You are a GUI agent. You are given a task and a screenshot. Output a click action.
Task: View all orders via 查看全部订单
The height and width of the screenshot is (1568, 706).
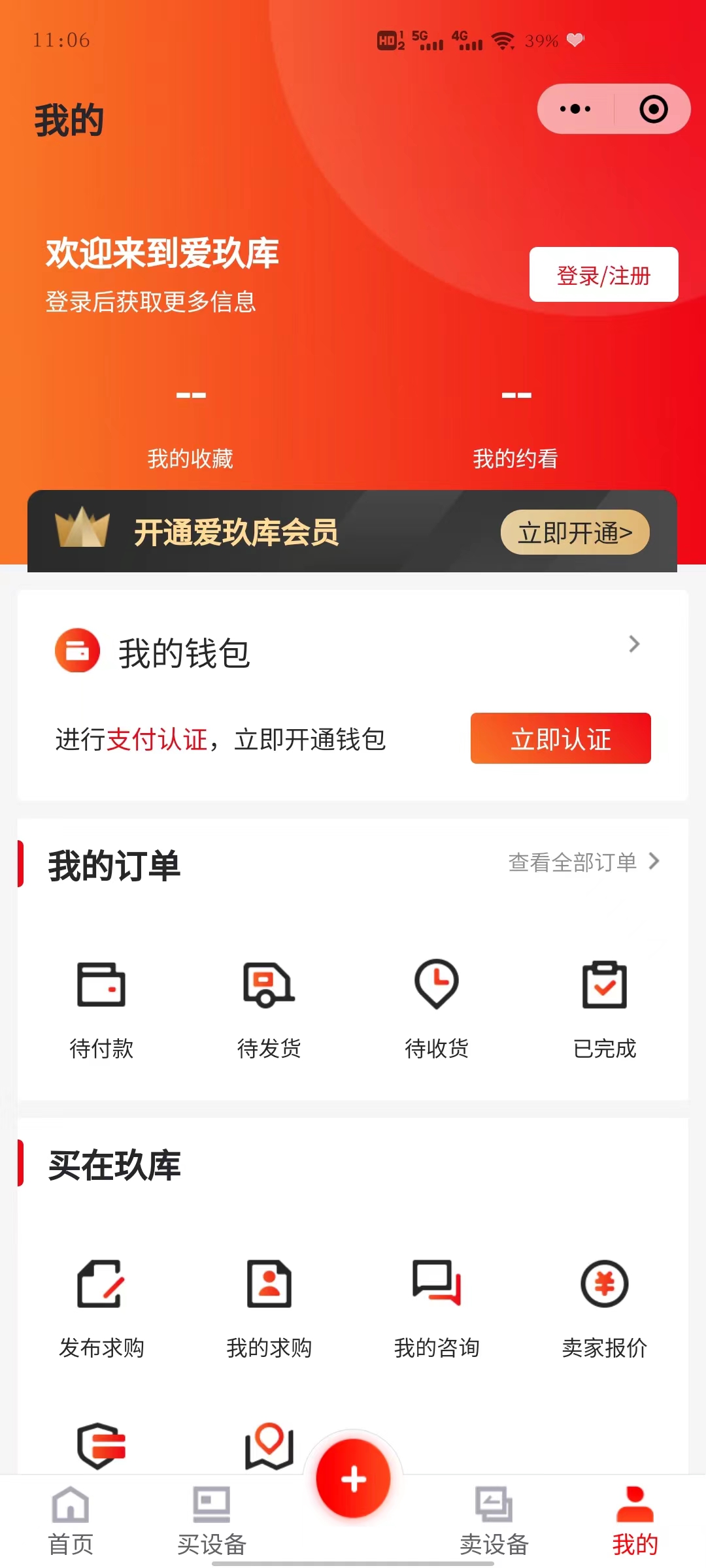click(x=583, y=862)
